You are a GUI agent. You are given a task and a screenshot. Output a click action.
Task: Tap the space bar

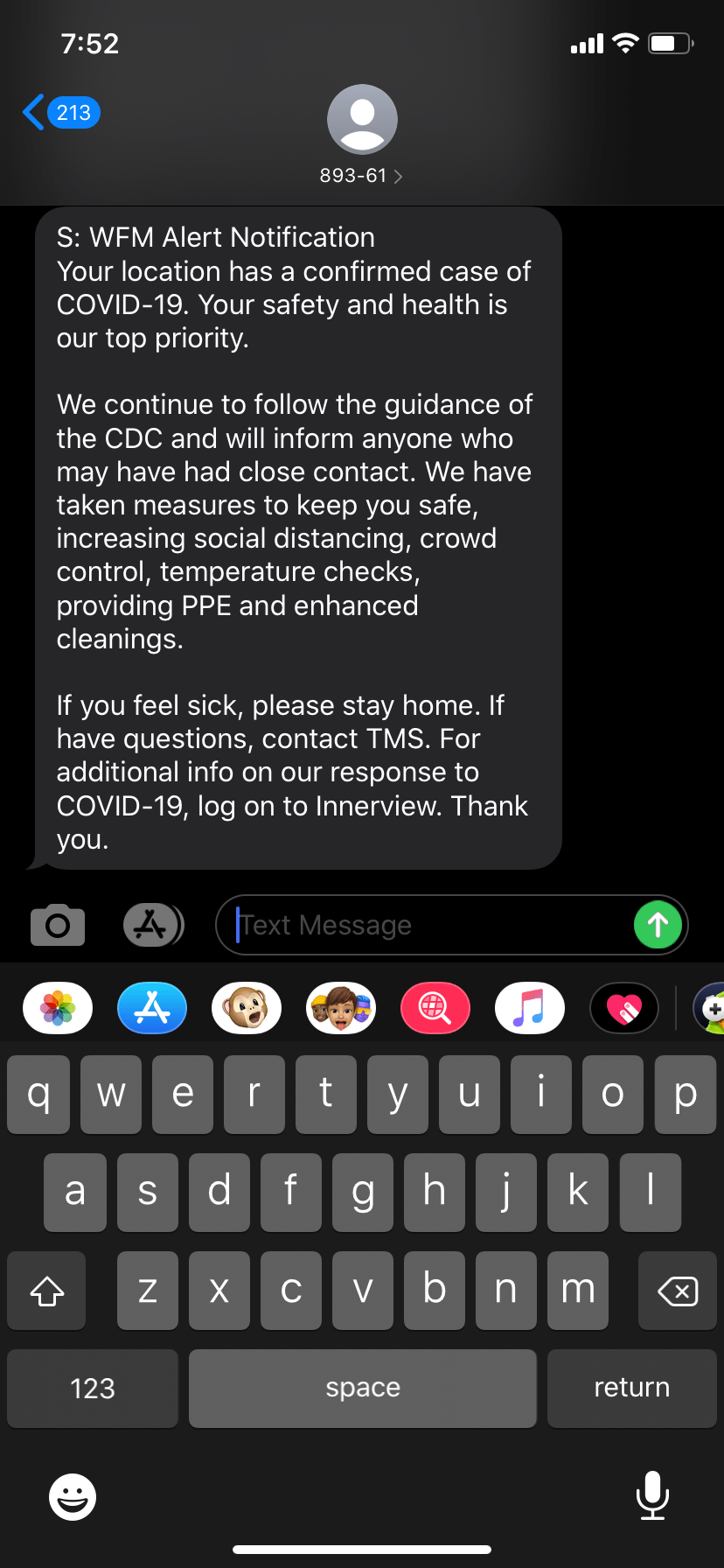pyautogui.click(x=363, y=1388)
